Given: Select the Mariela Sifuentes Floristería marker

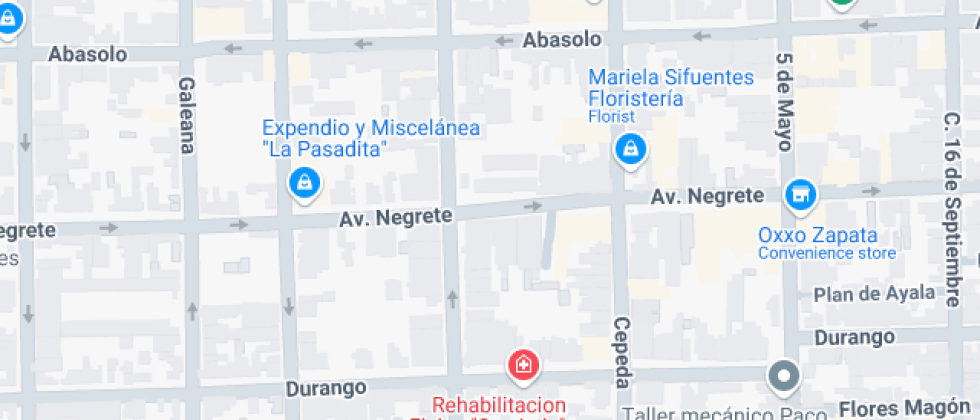Looking at the screenshot, I should tap(630, 151).
